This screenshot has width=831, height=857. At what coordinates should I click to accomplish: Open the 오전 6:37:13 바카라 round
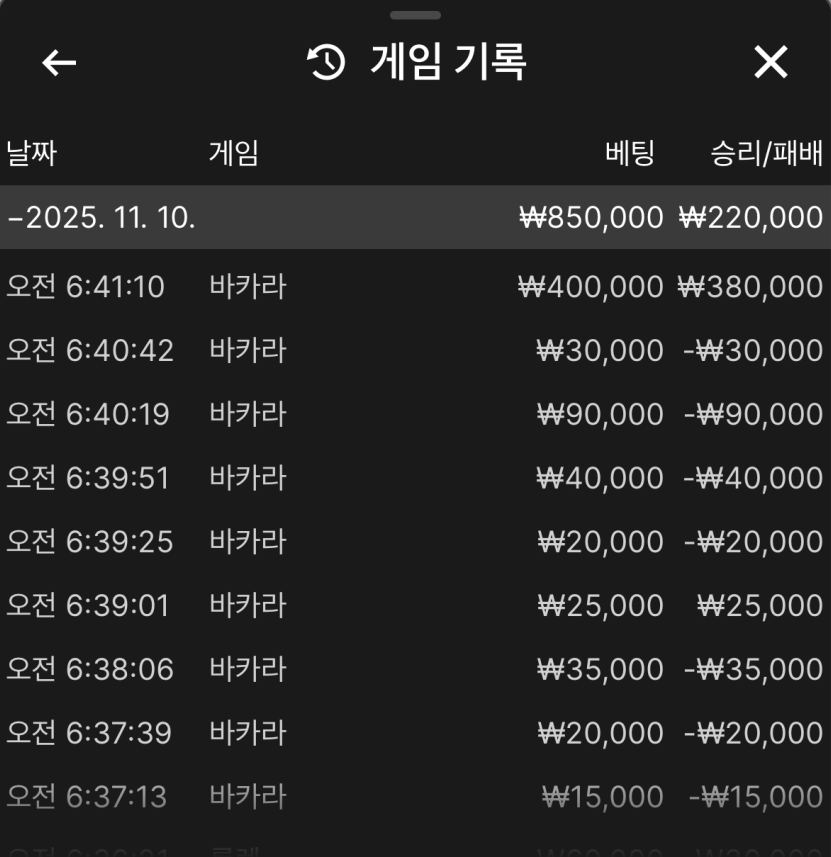click(415, 797)
